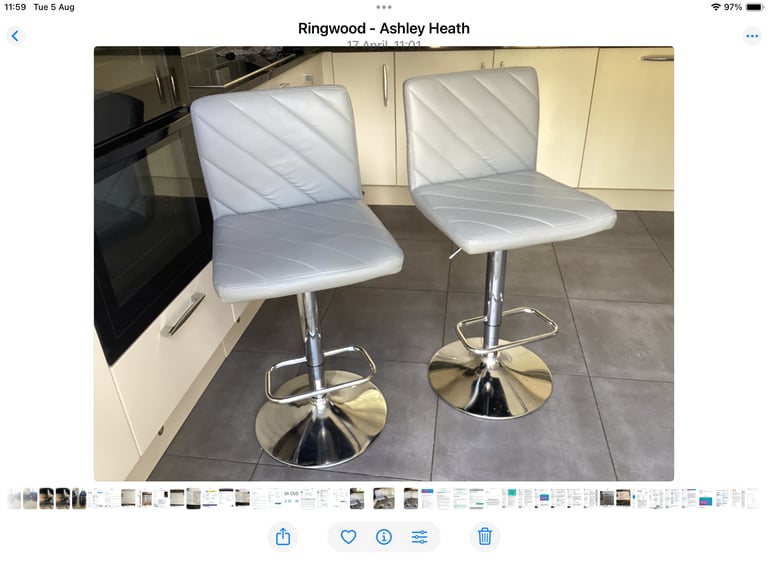The width and height of the screenshot is (768, 576).
Task: Mark the photo as favorite
Action: (348, 537)
